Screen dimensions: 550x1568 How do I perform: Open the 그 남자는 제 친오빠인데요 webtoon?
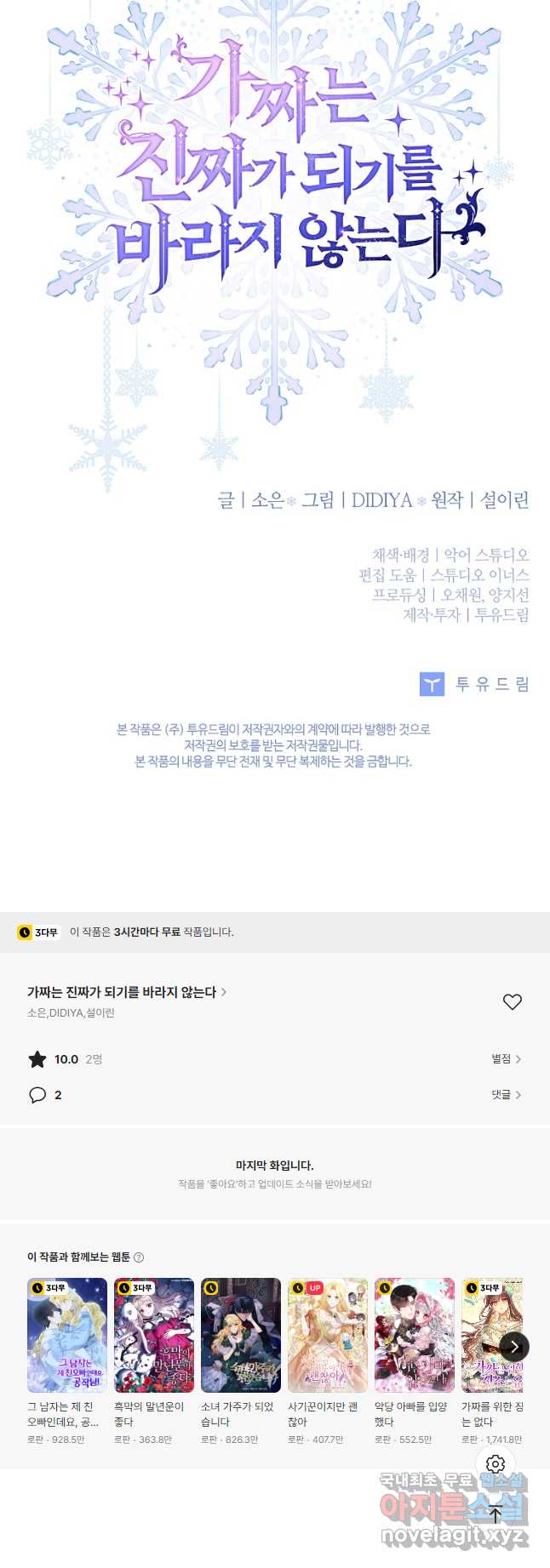point(67,1335)
